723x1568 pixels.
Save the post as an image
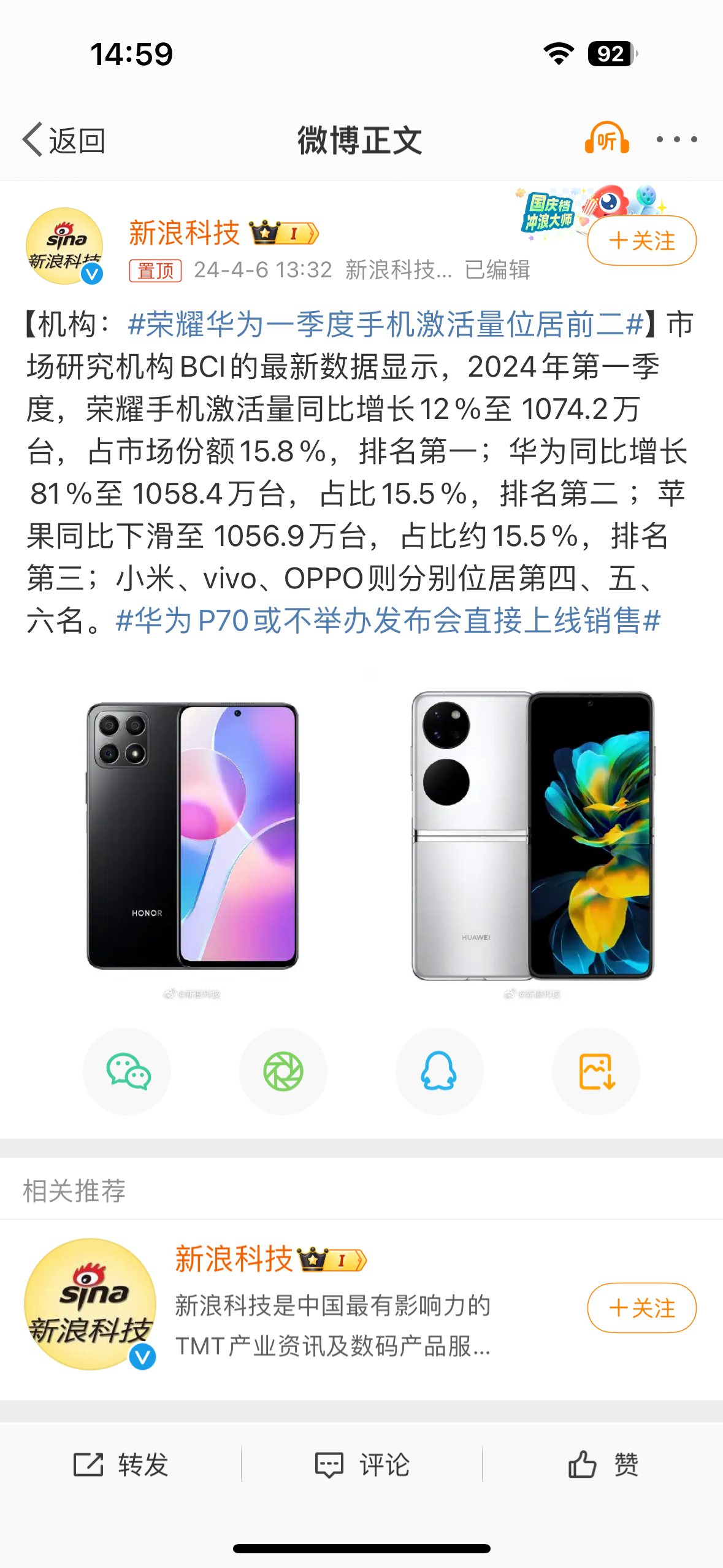point(596,1071)
